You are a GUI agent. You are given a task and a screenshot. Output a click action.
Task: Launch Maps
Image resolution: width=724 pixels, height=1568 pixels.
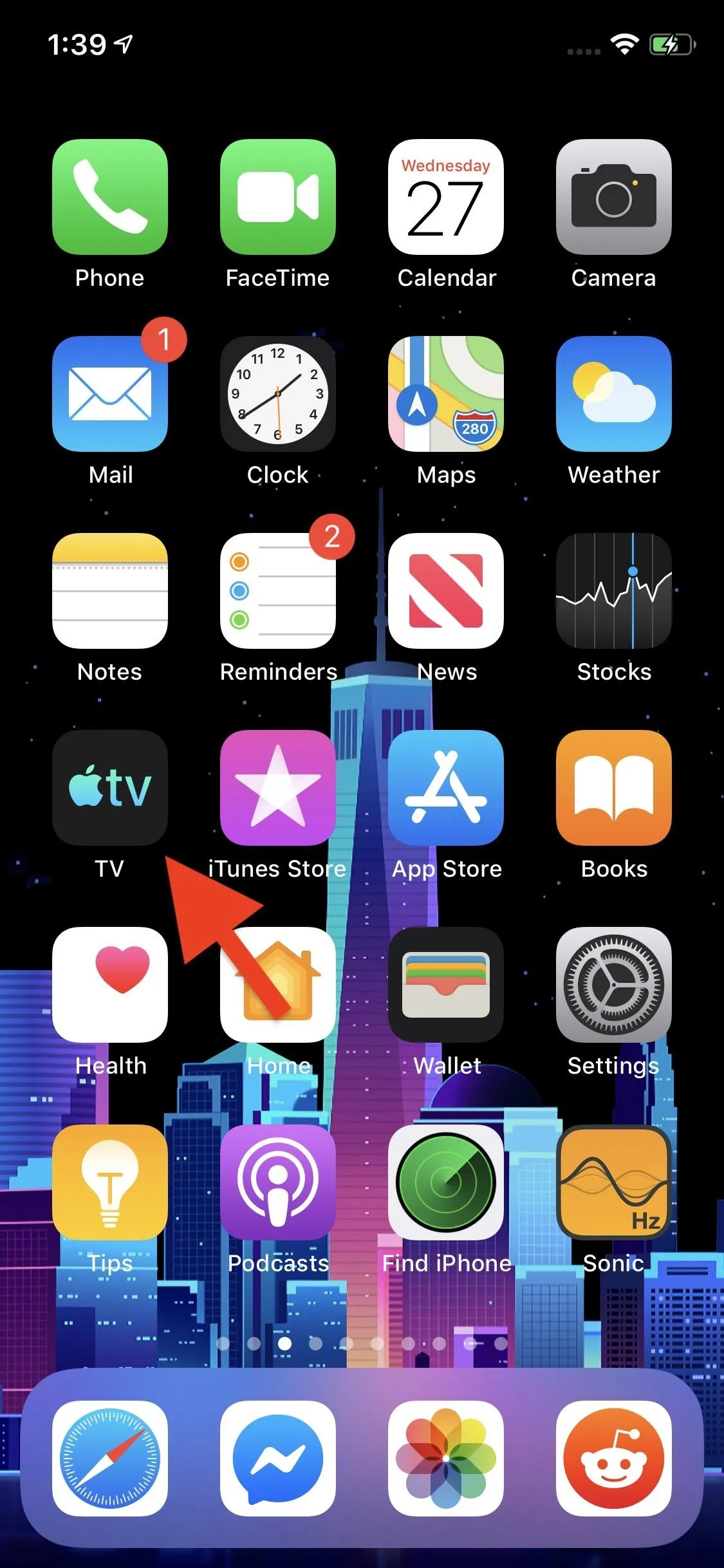[446, 394]
